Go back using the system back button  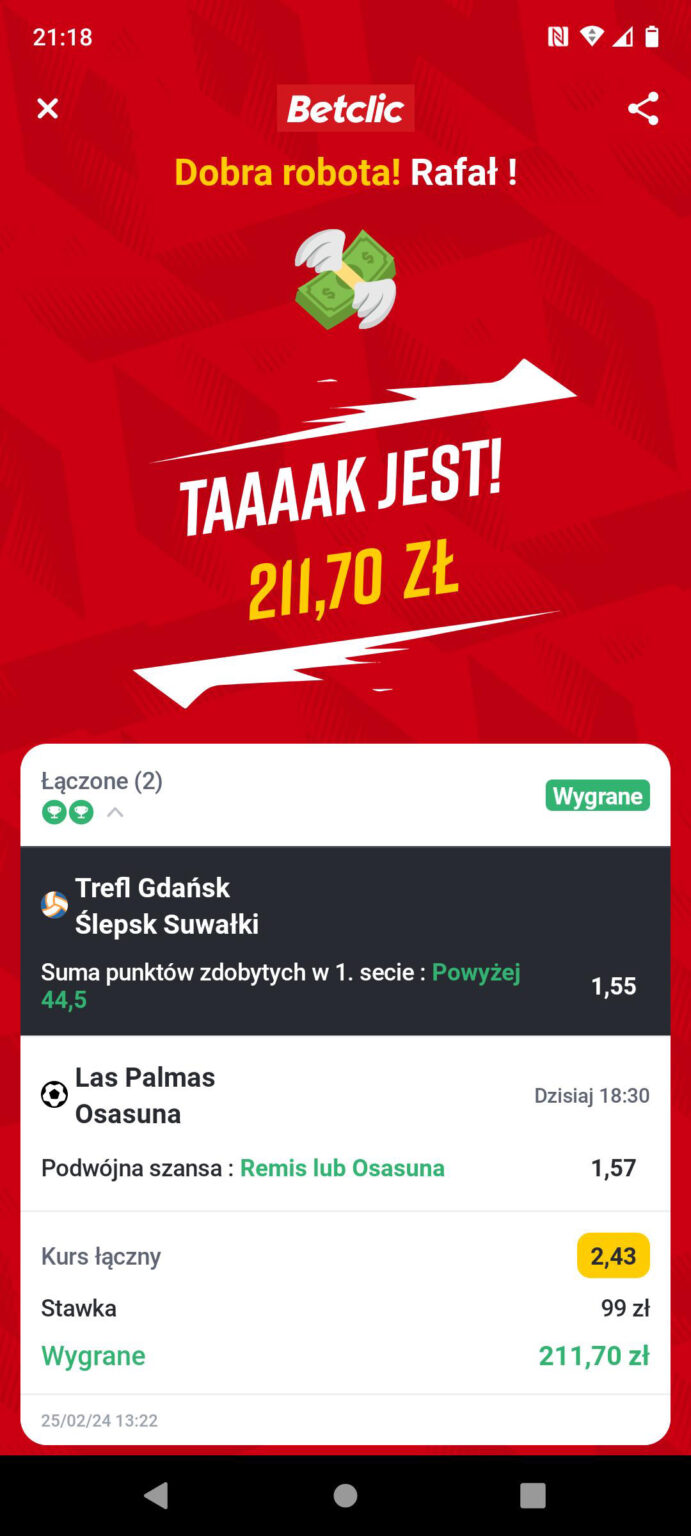pyautogui.click(x=156, y=1495)
